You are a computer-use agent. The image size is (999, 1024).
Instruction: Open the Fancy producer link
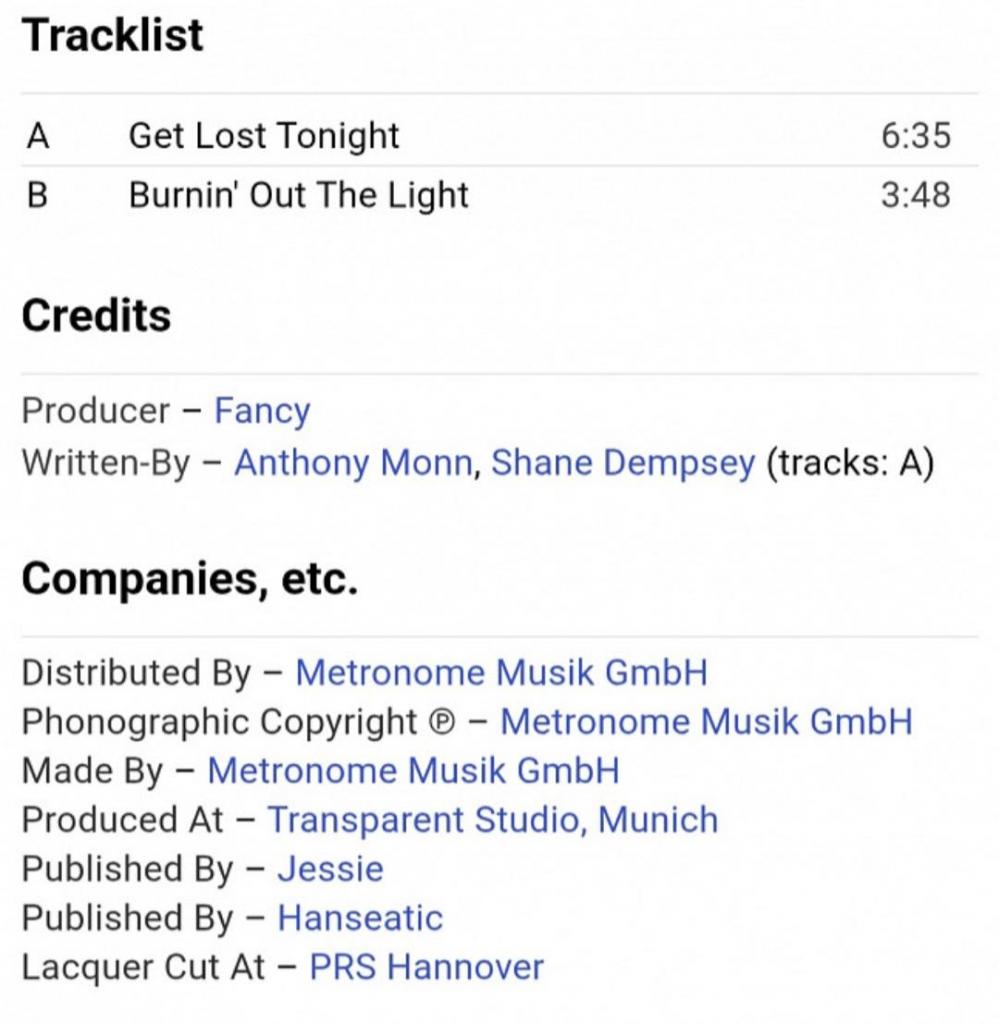click(x=262, y=411)
